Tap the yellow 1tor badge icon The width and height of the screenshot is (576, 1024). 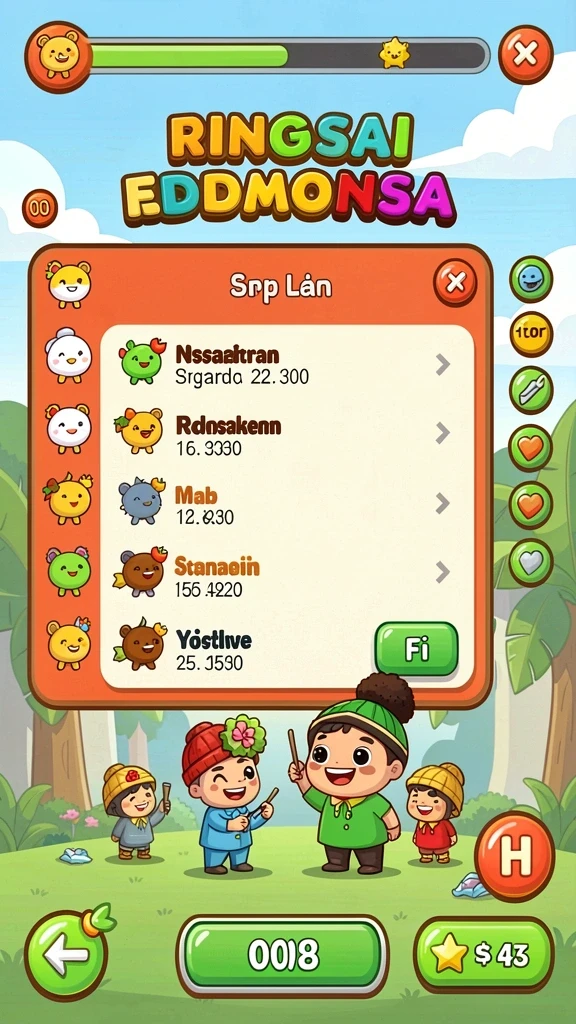[x=531, y=334]
